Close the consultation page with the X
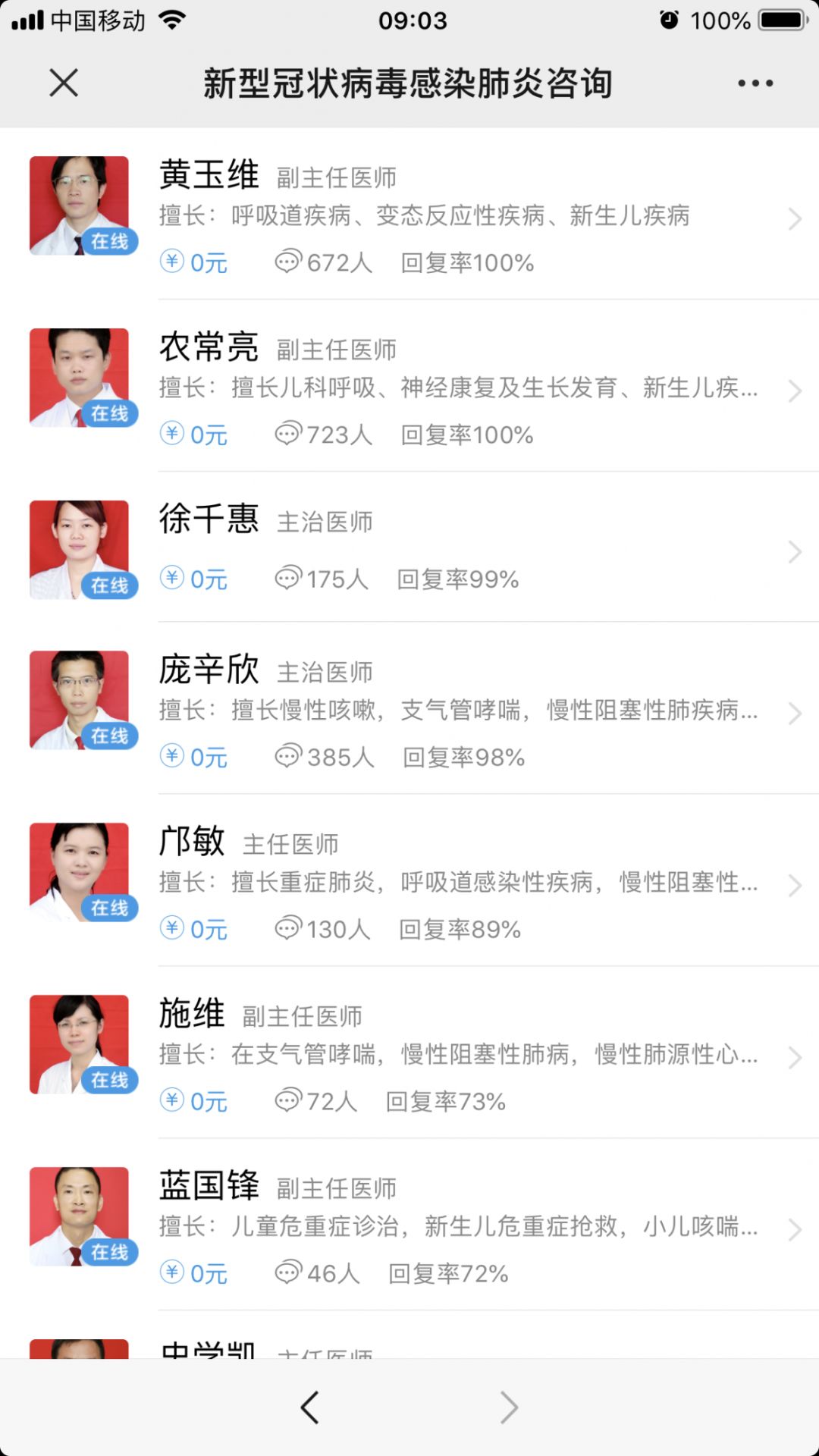Screen dimensions: 819x1456 pos(64,83)
